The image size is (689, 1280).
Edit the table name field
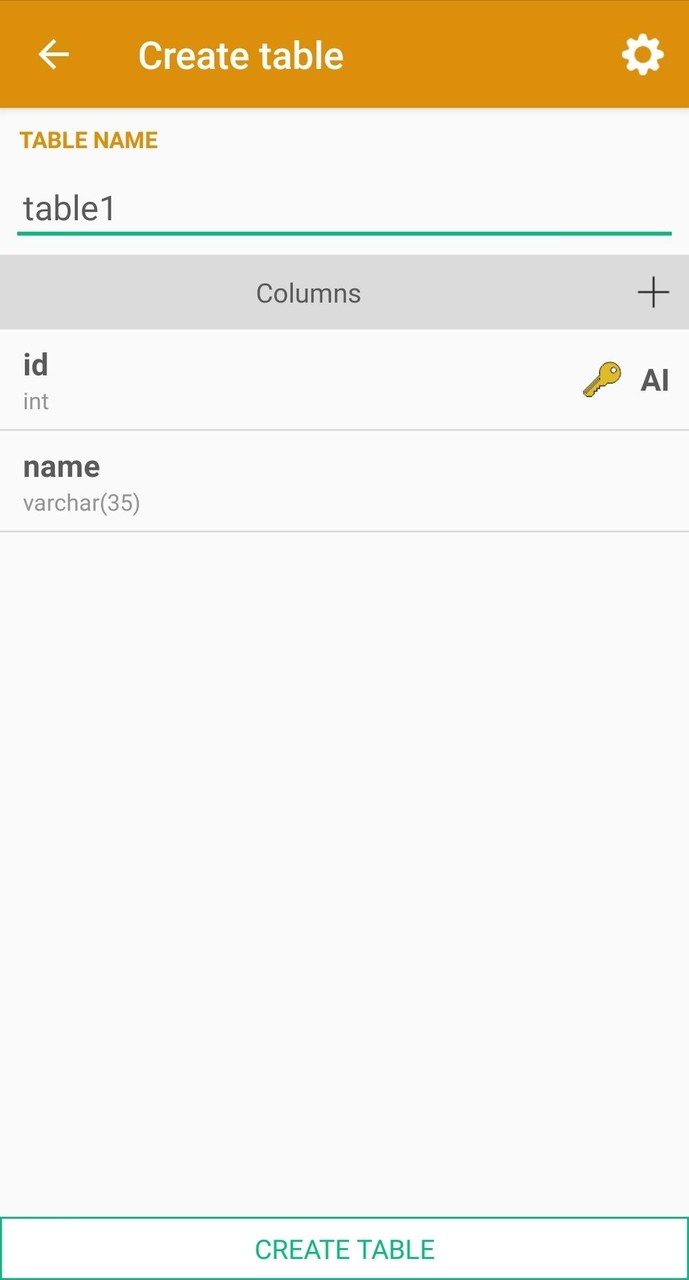pyautogui.click(x=344, y=209)
